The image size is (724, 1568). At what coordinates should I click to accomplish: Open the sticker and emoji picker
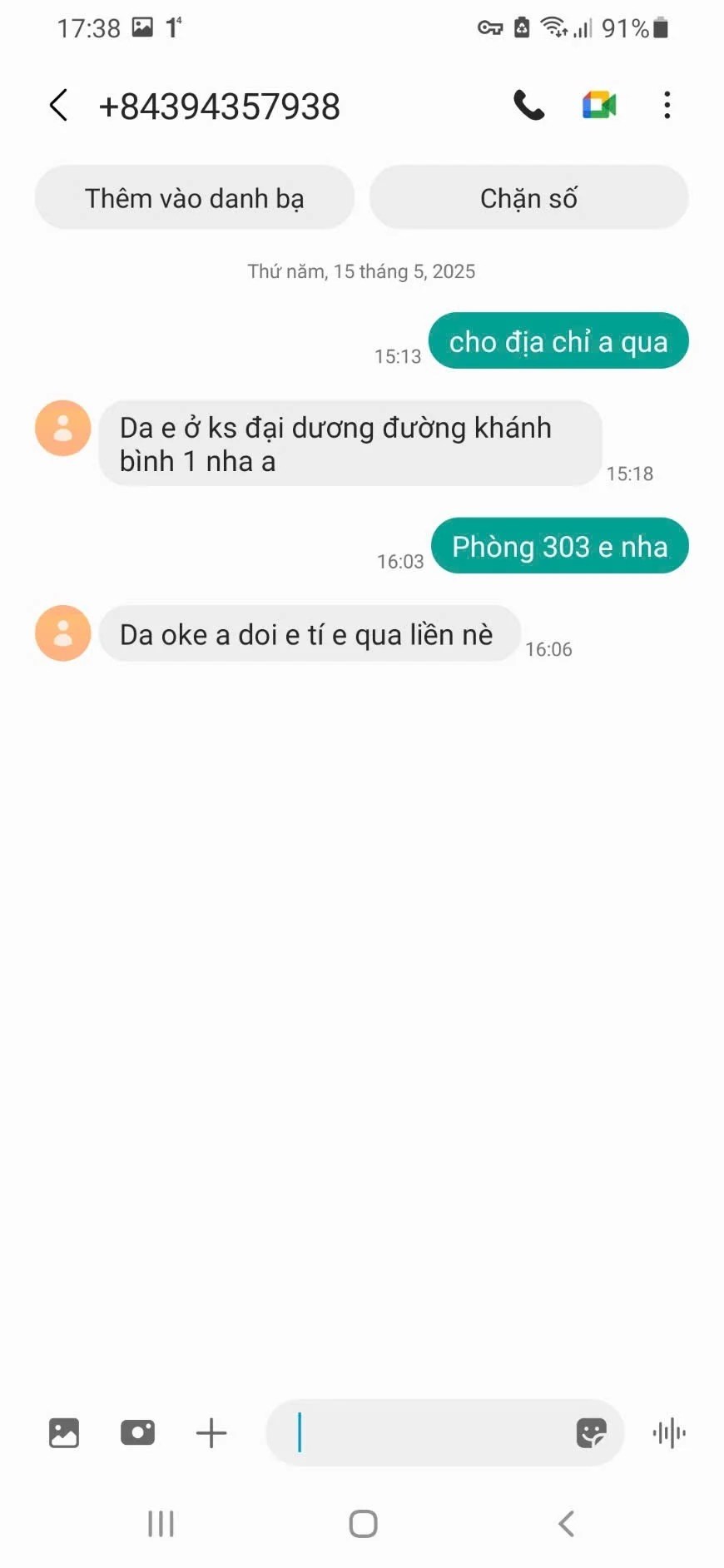pyautogui.click(x=591, y=1432)
